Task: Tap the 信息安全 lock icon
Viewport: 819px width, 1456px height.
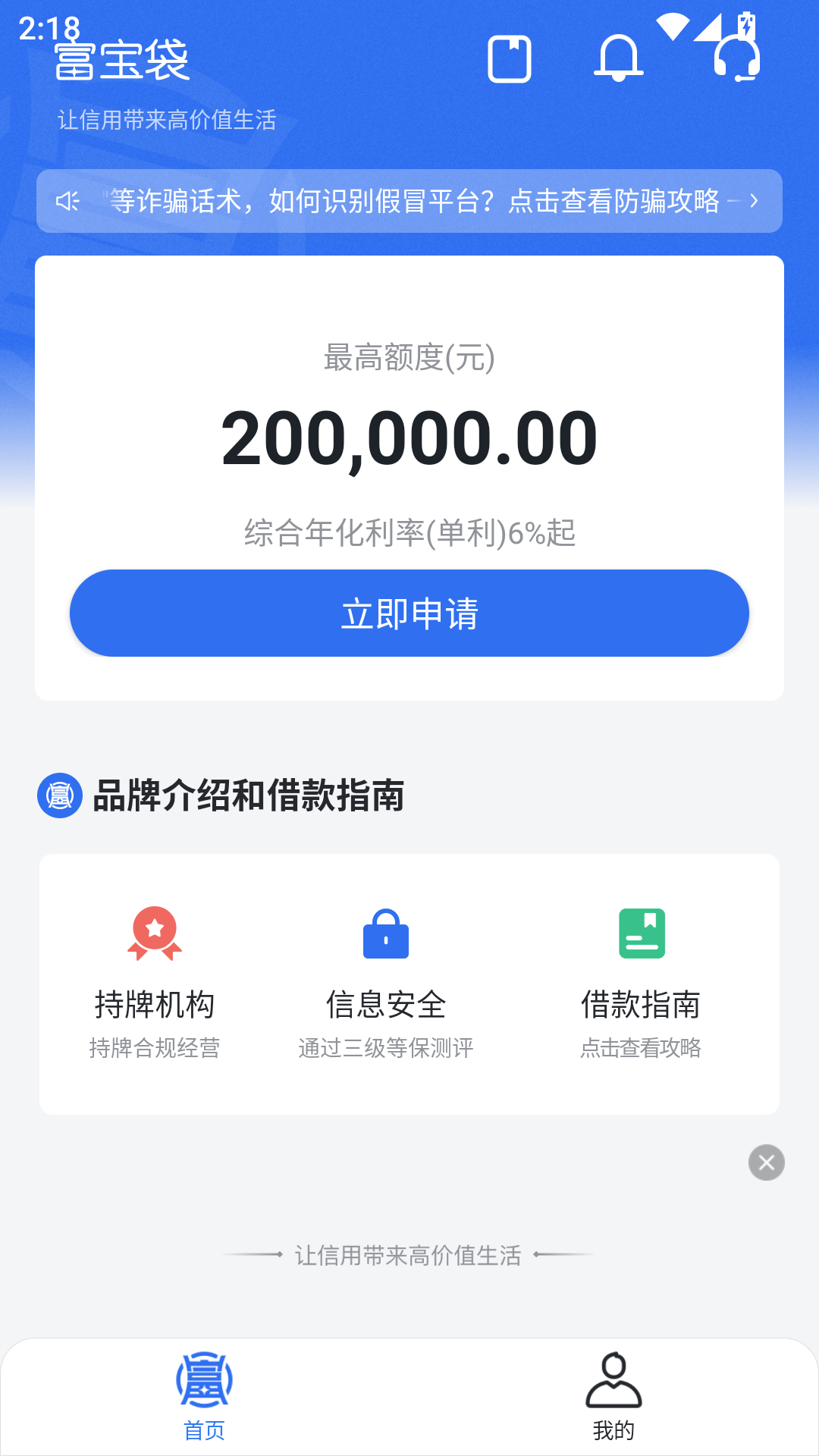Action: [x=386, y=934]
